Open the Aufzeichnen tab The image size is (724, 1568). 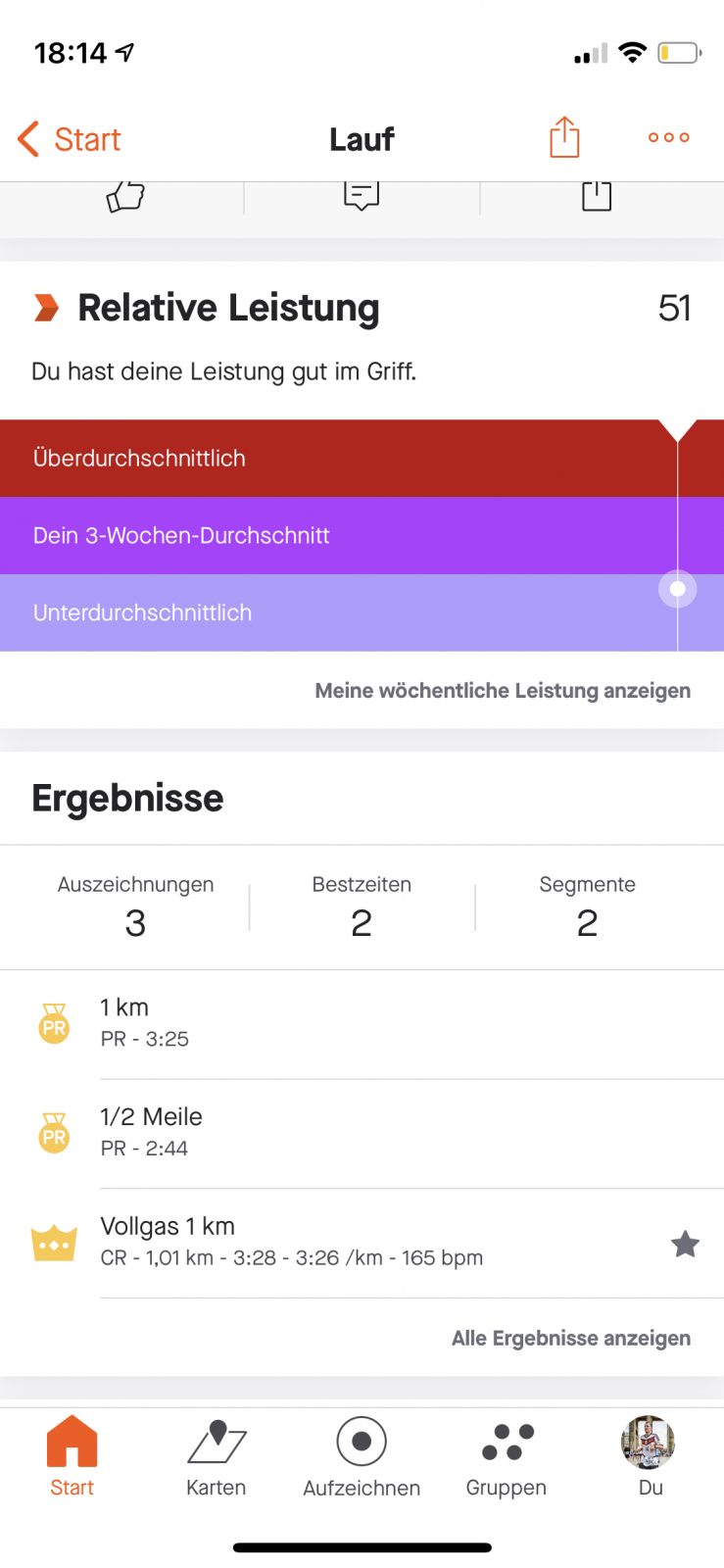click(362, 1456)
